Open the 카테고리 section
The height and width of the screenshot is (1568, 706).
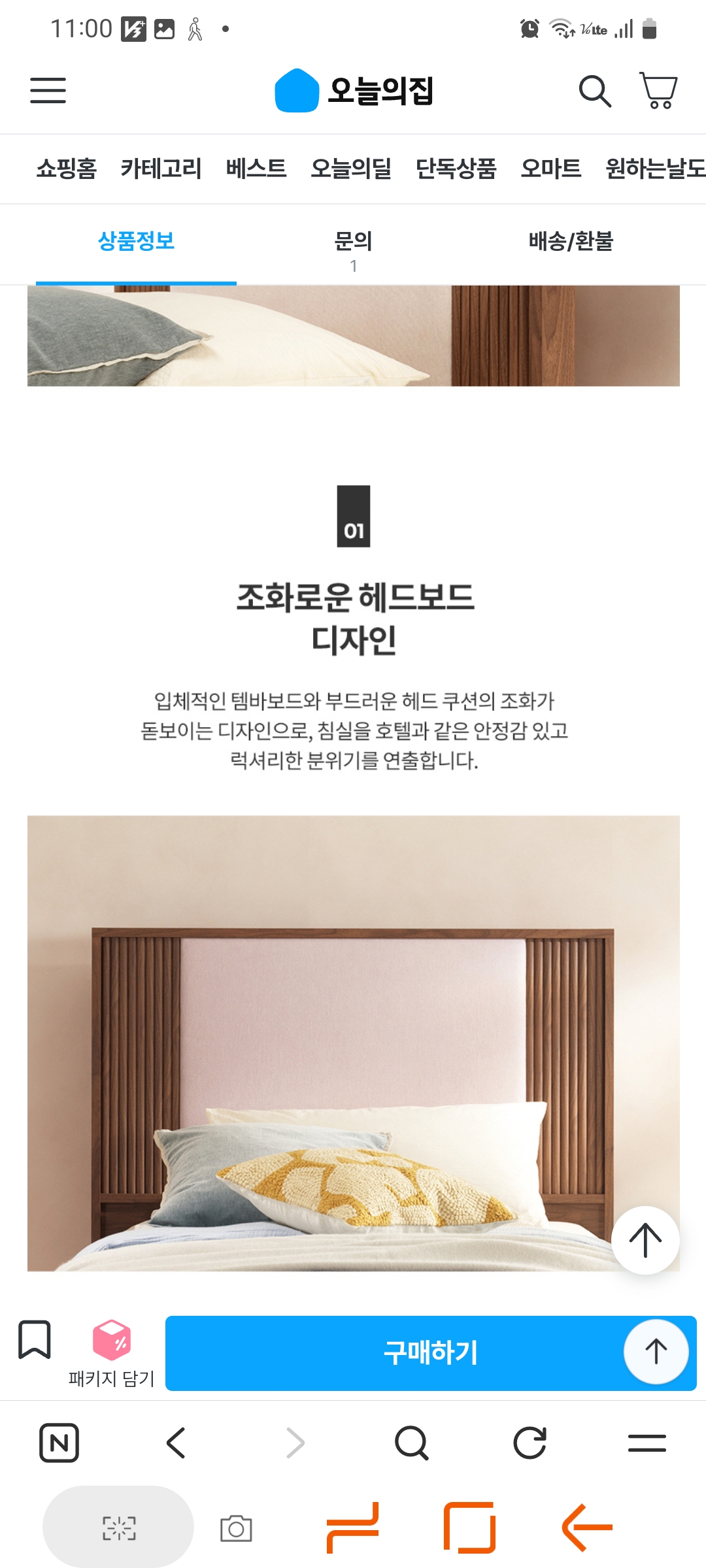coord(161,169)
